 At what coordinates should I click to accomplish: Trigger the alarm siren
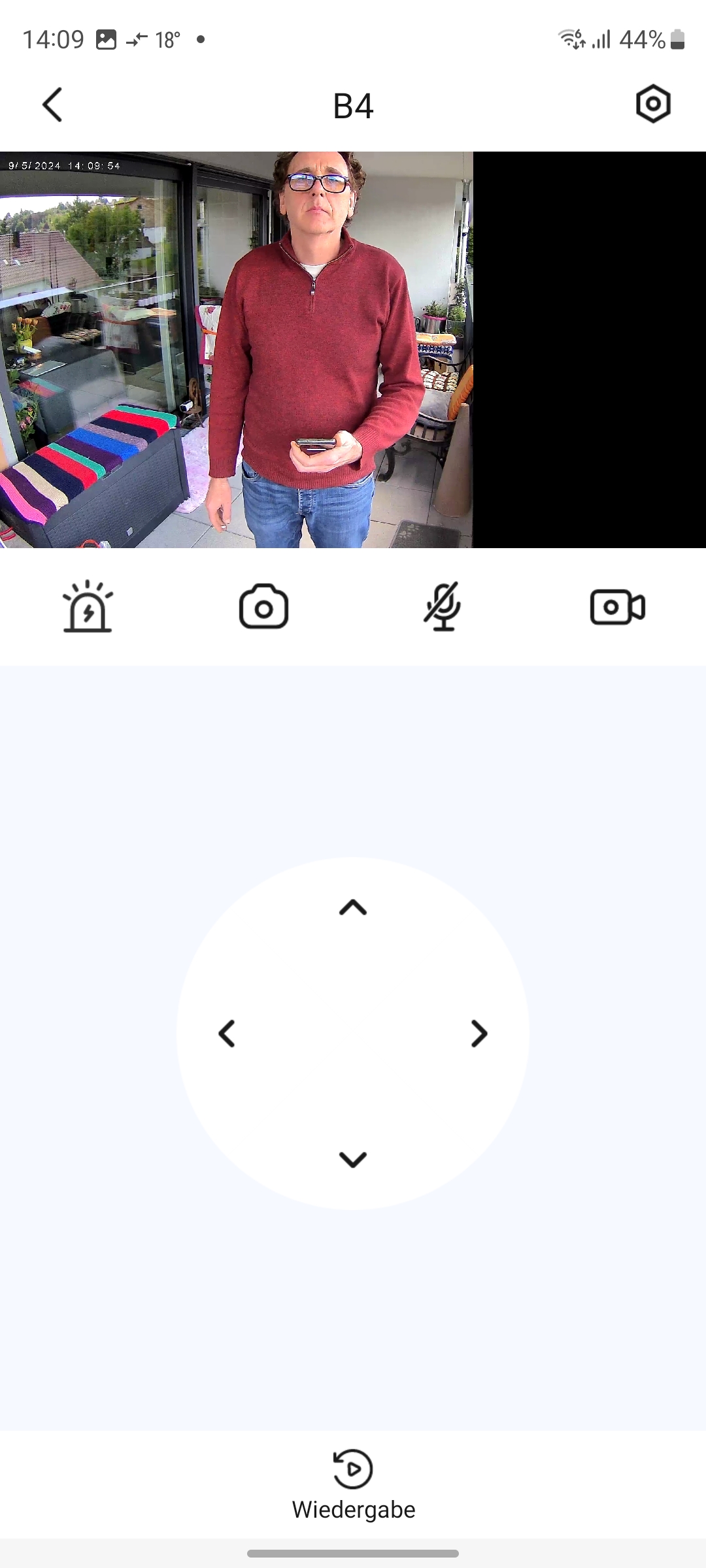pyautogui.click(x=88, y=607)
